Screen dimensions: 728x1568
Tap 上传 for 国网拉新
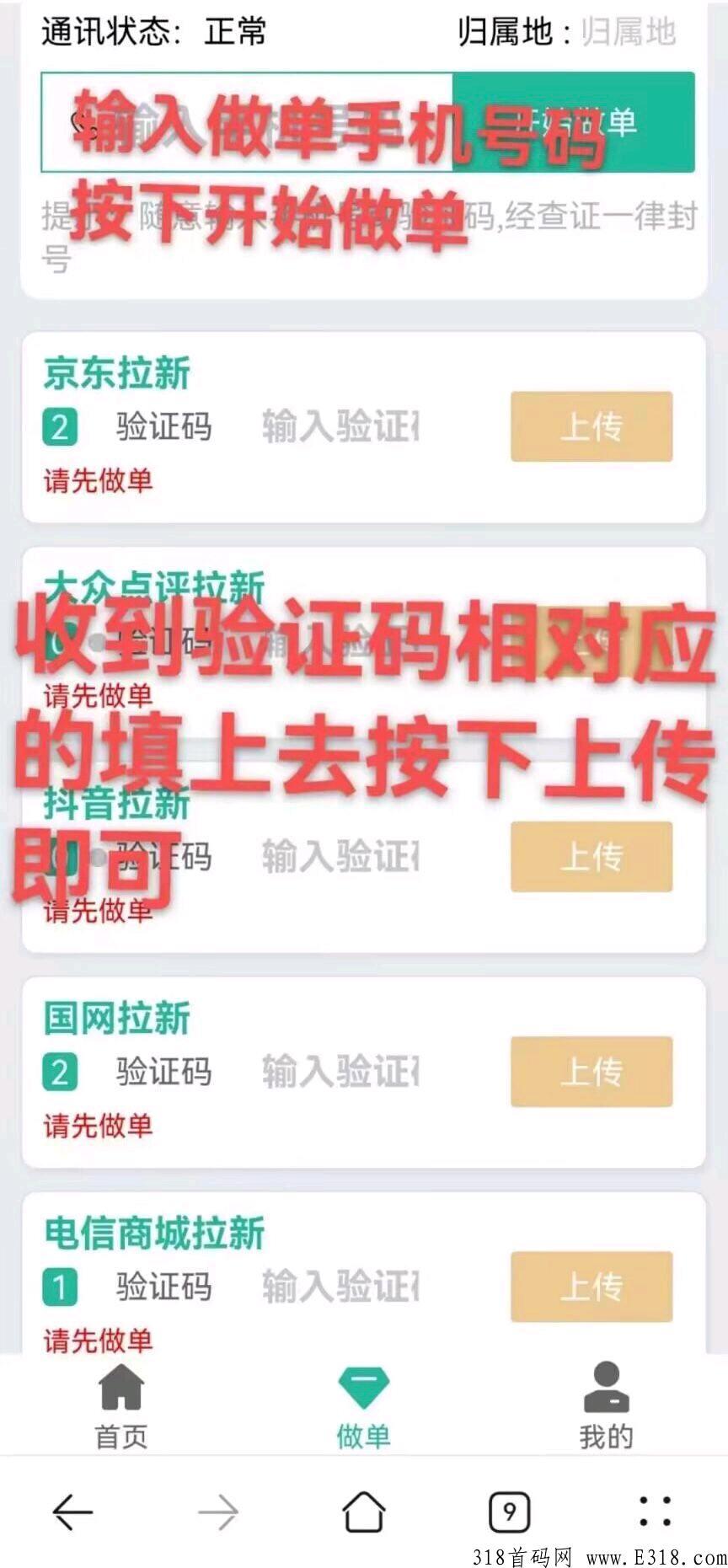tap(591, 1072)
